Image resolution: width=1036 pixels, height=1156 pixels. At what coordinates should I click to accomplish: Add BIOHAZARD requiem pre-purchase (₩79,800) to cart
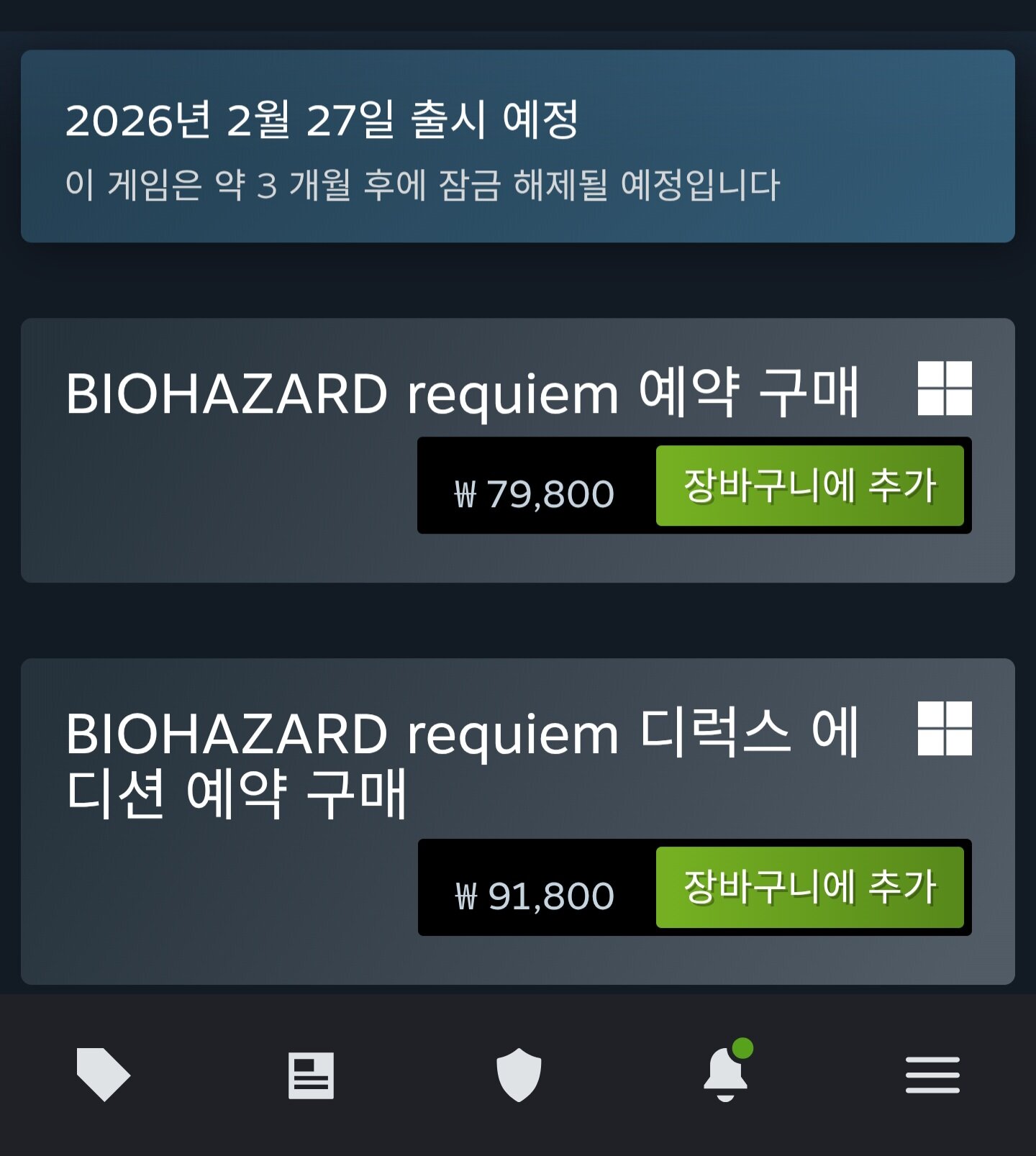(809, 486)
